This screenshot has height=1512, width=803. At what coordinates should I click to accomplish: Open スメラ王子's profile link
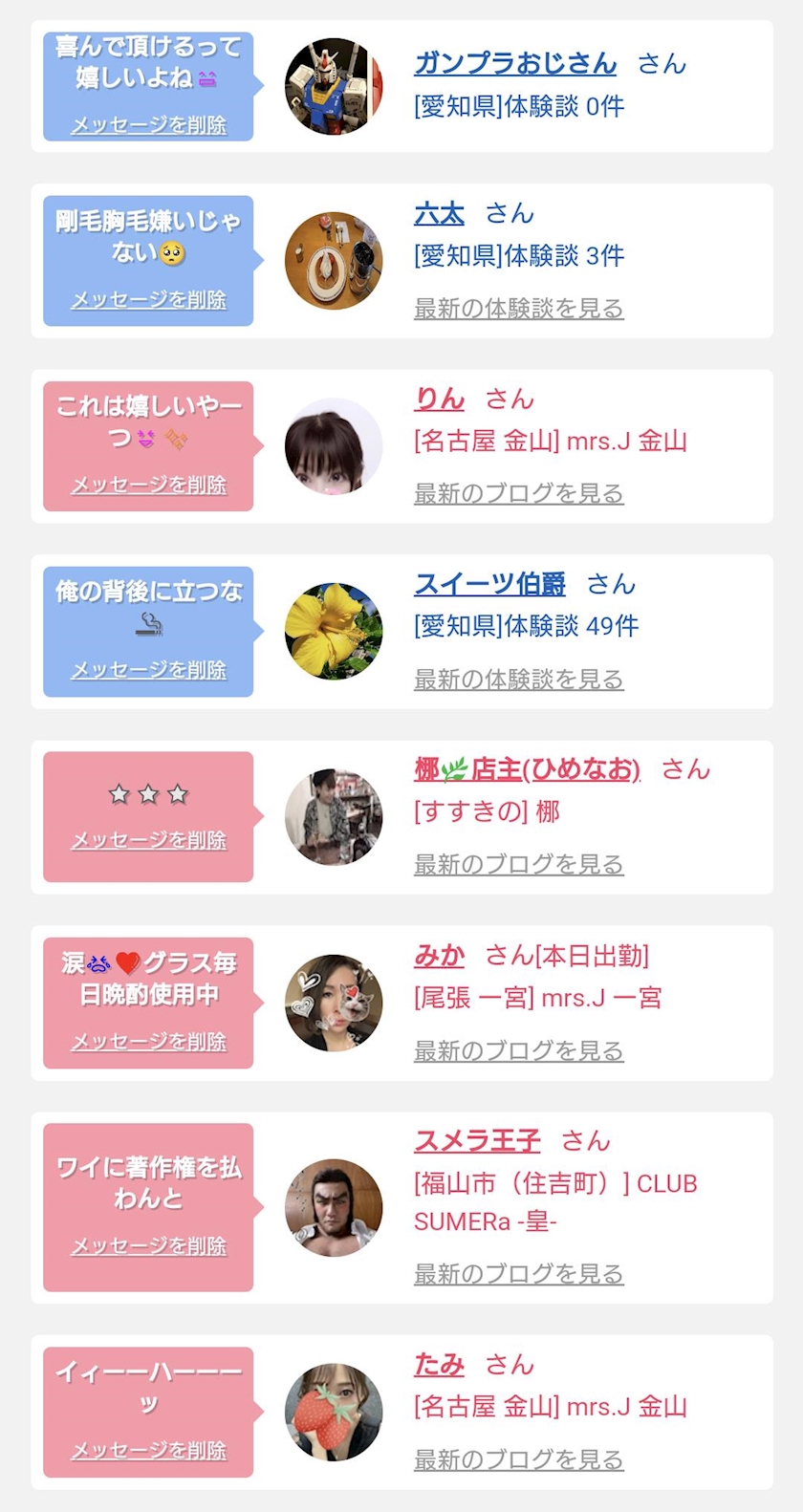pyautogui.click(x=477, y=1140)
